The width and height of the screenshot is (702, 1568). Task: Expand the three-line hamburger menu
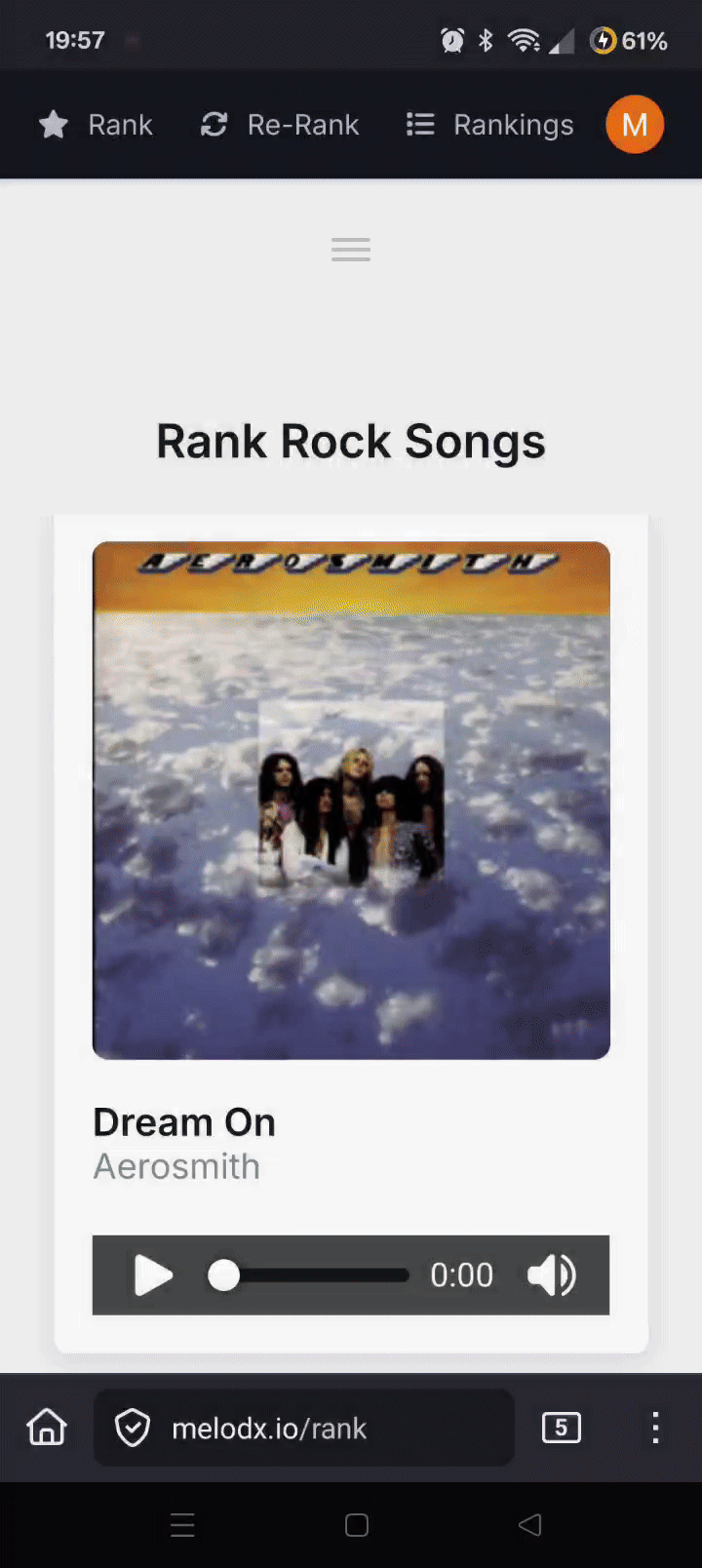point(351,250)
